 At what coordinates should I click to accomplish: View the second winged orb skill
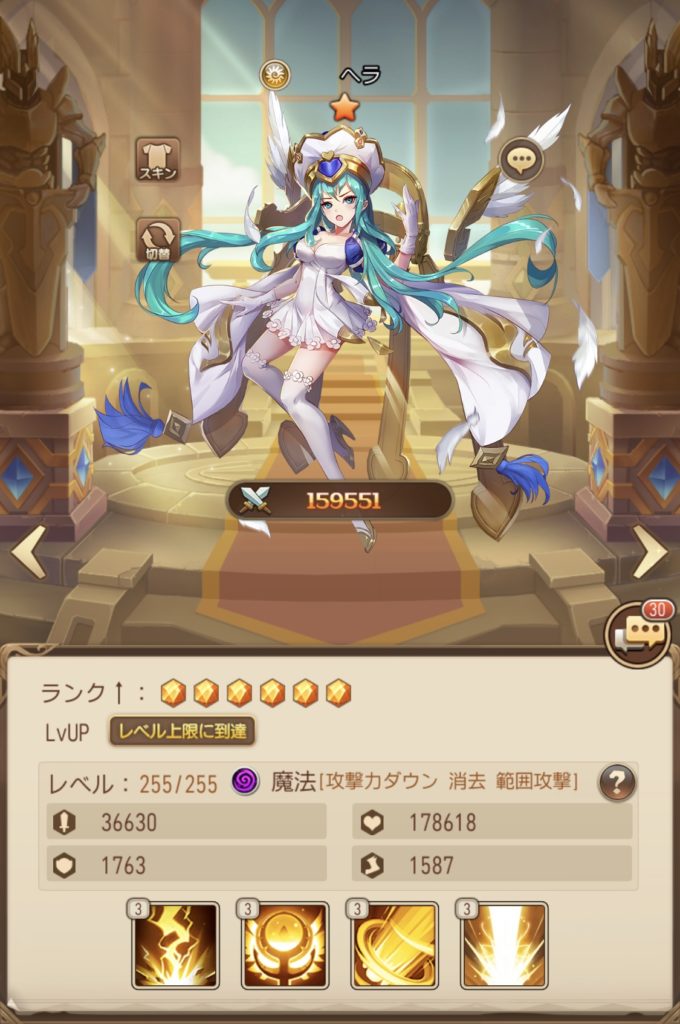(285, 945)
